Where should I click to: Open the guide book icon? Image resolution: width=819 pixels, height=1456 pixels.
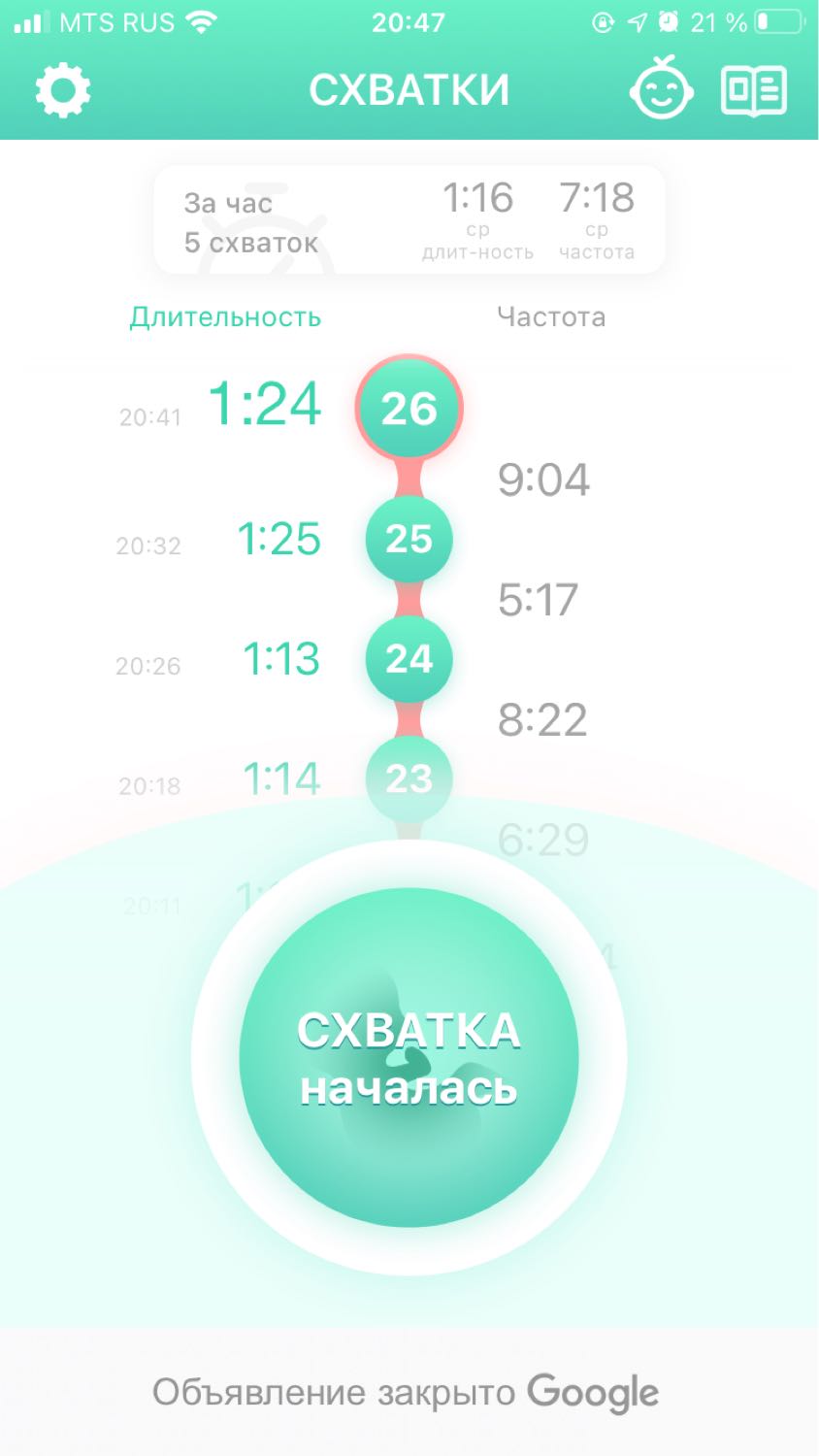pos(754,91)
